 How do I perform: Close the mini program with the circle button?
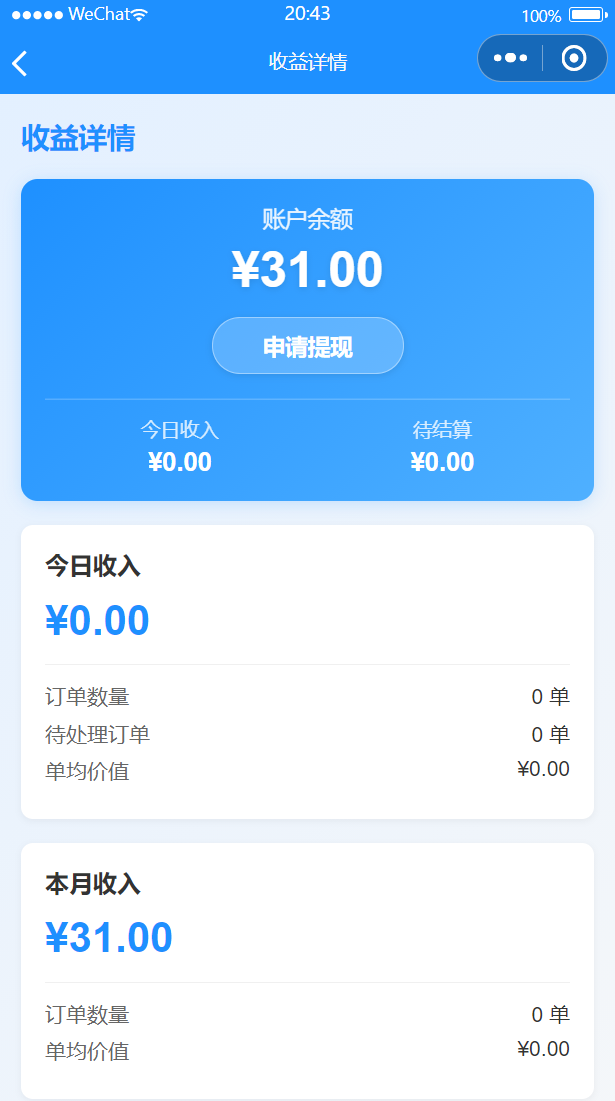[x=574, y=59]
